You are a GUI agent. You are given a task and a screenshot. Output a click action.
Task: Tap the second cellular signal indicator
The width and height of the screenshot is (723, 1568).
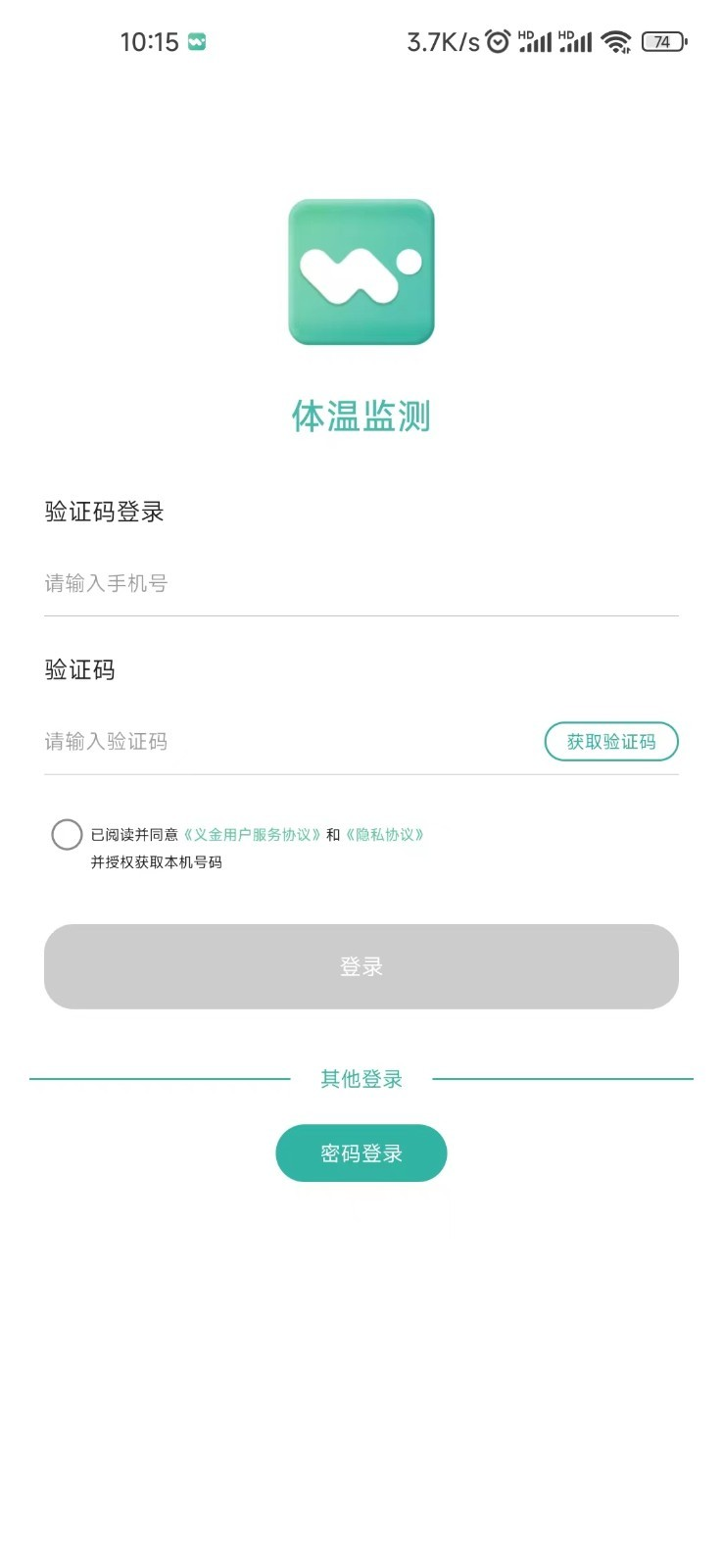577,41
